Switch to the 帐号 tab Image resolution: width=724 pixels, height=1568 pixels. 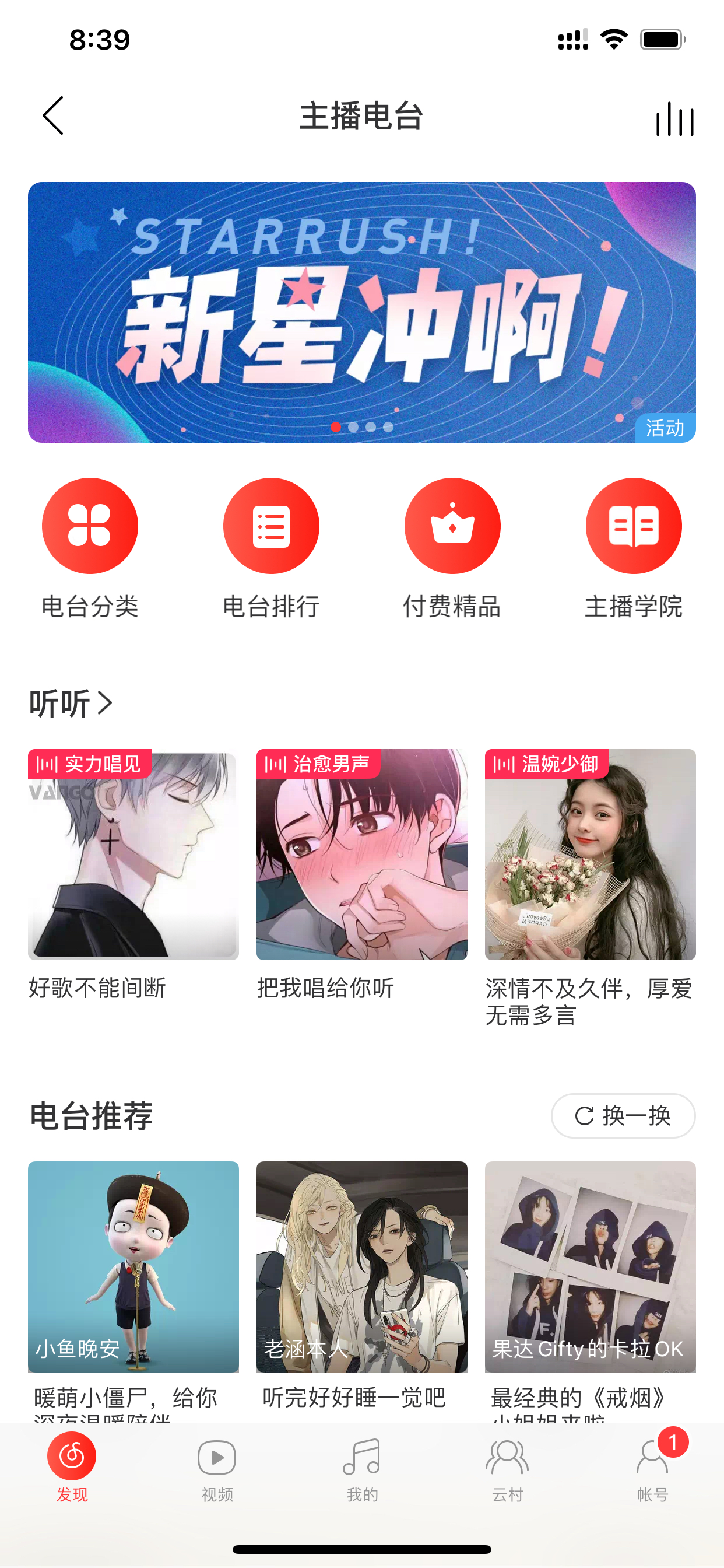653,1470
